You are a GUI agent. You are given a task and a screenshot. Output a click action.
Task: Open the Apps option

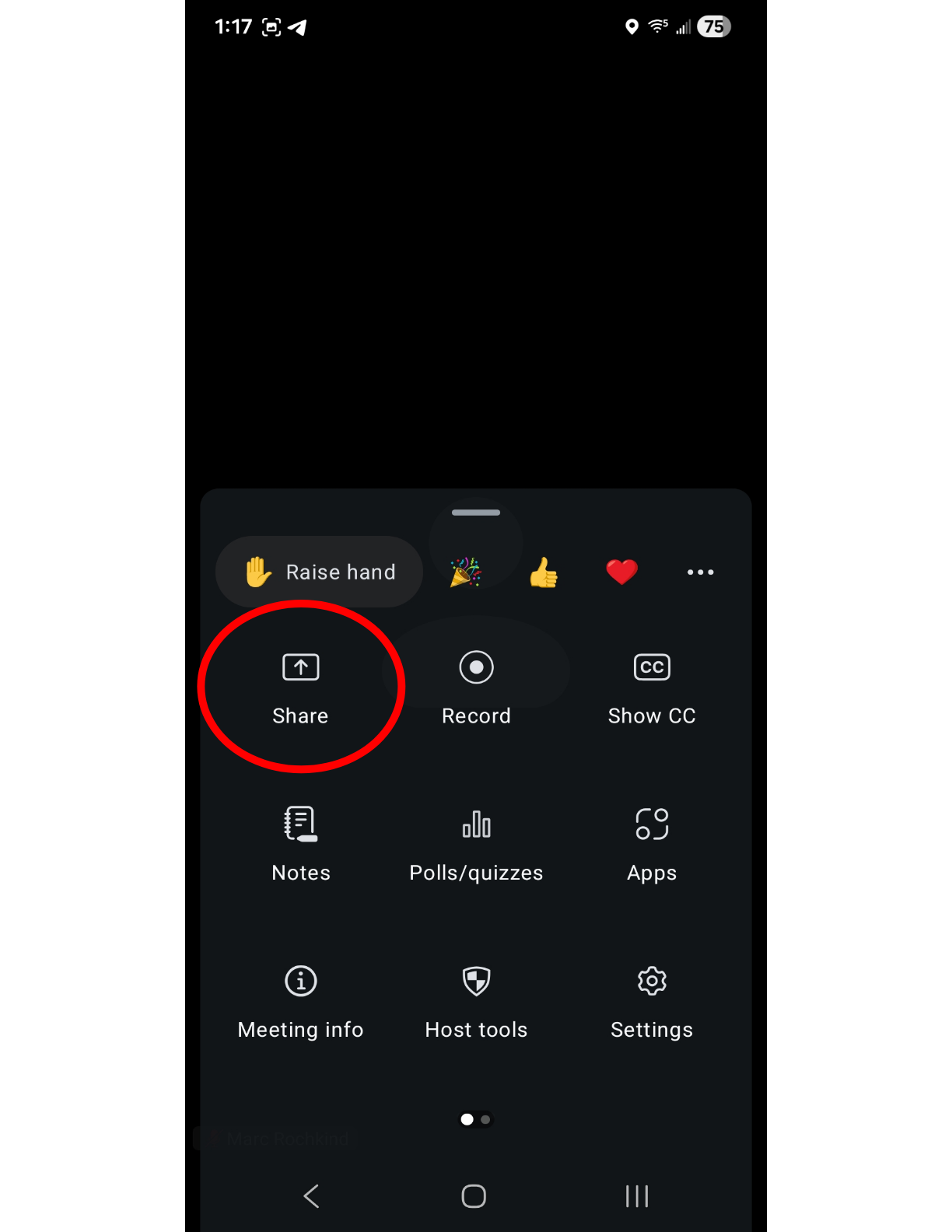coord(652,844)
